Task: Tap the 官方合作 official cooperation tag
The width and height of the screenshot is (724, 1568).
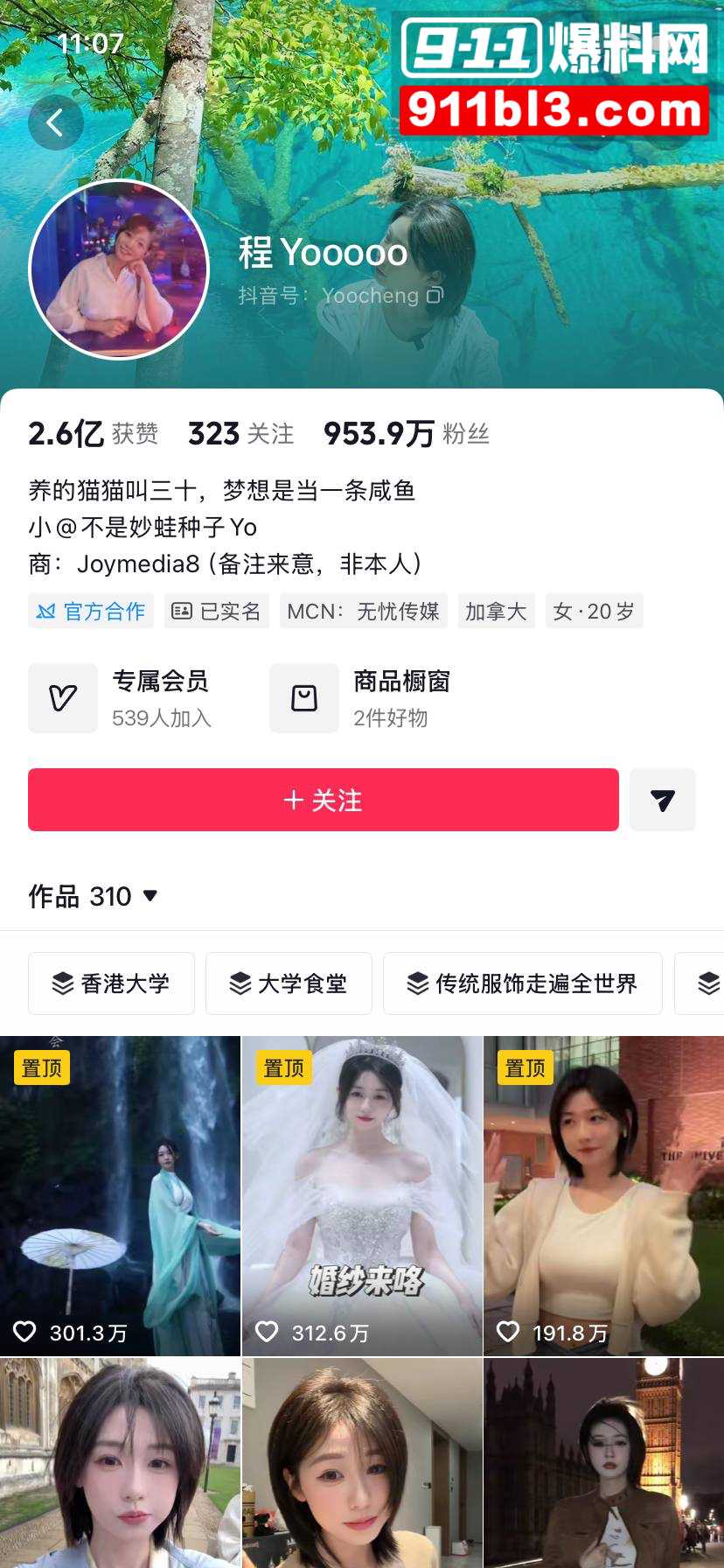Action: pos(91,611)
